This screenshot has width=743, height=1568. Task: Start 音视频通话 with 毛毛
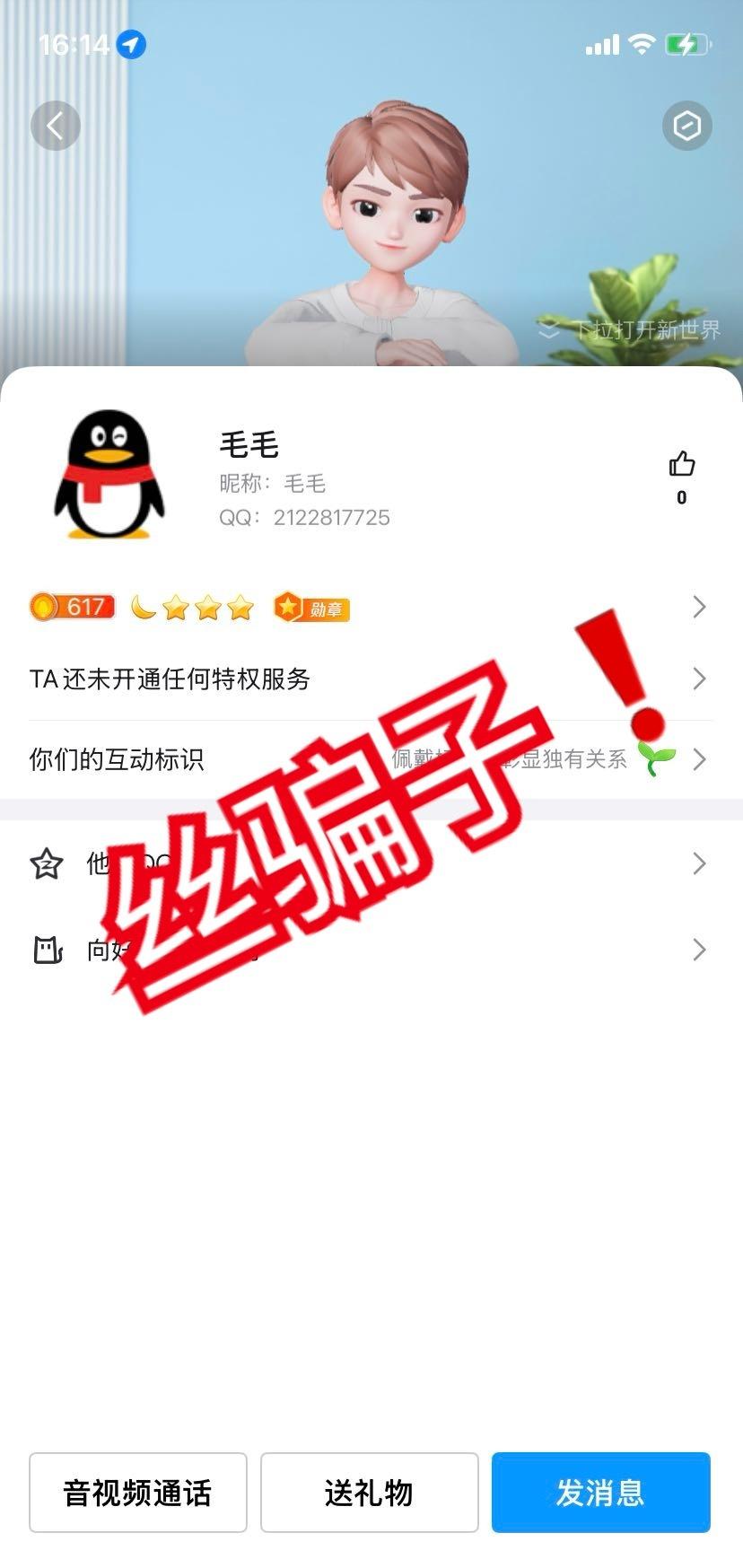click(137, 1492)
